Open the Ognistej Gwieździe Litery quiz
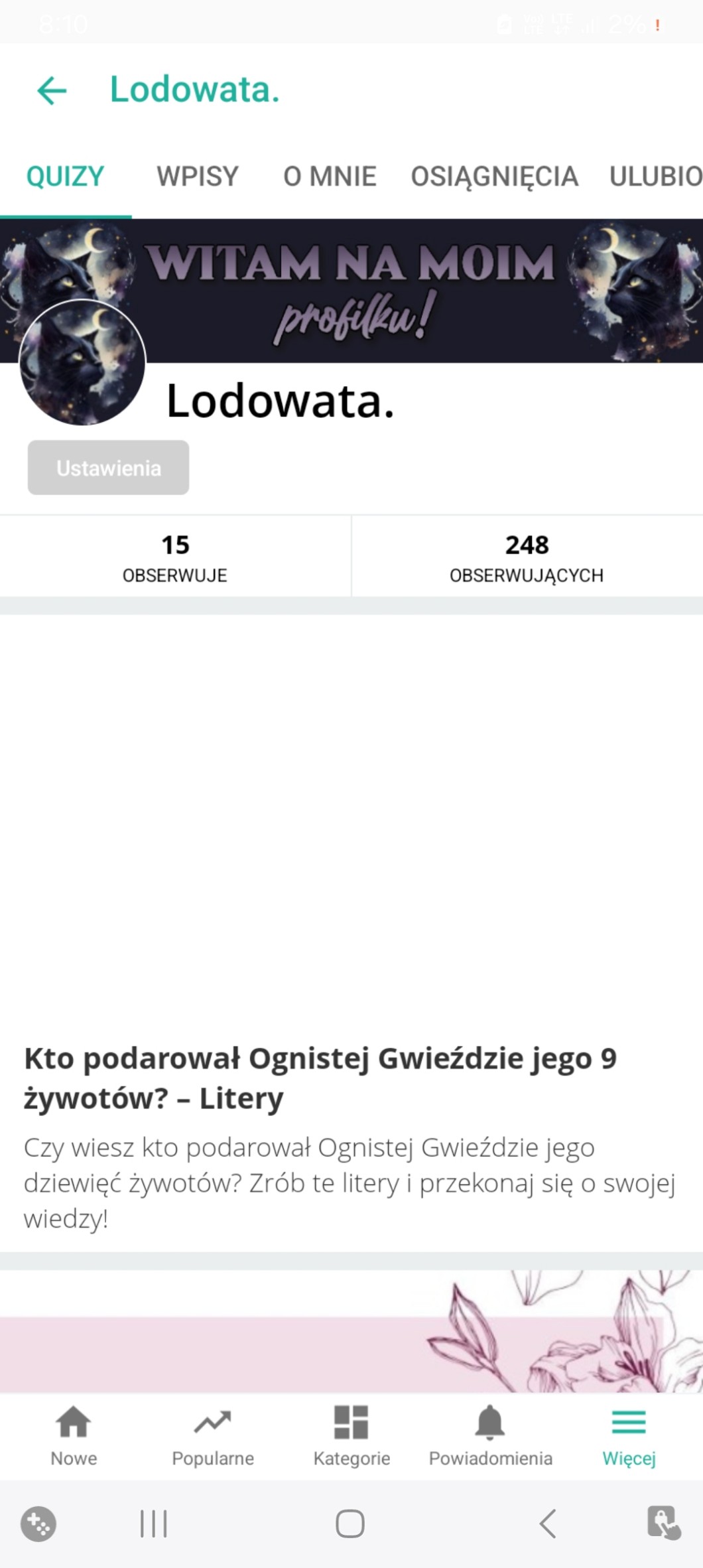 (x=320, y=1078)
